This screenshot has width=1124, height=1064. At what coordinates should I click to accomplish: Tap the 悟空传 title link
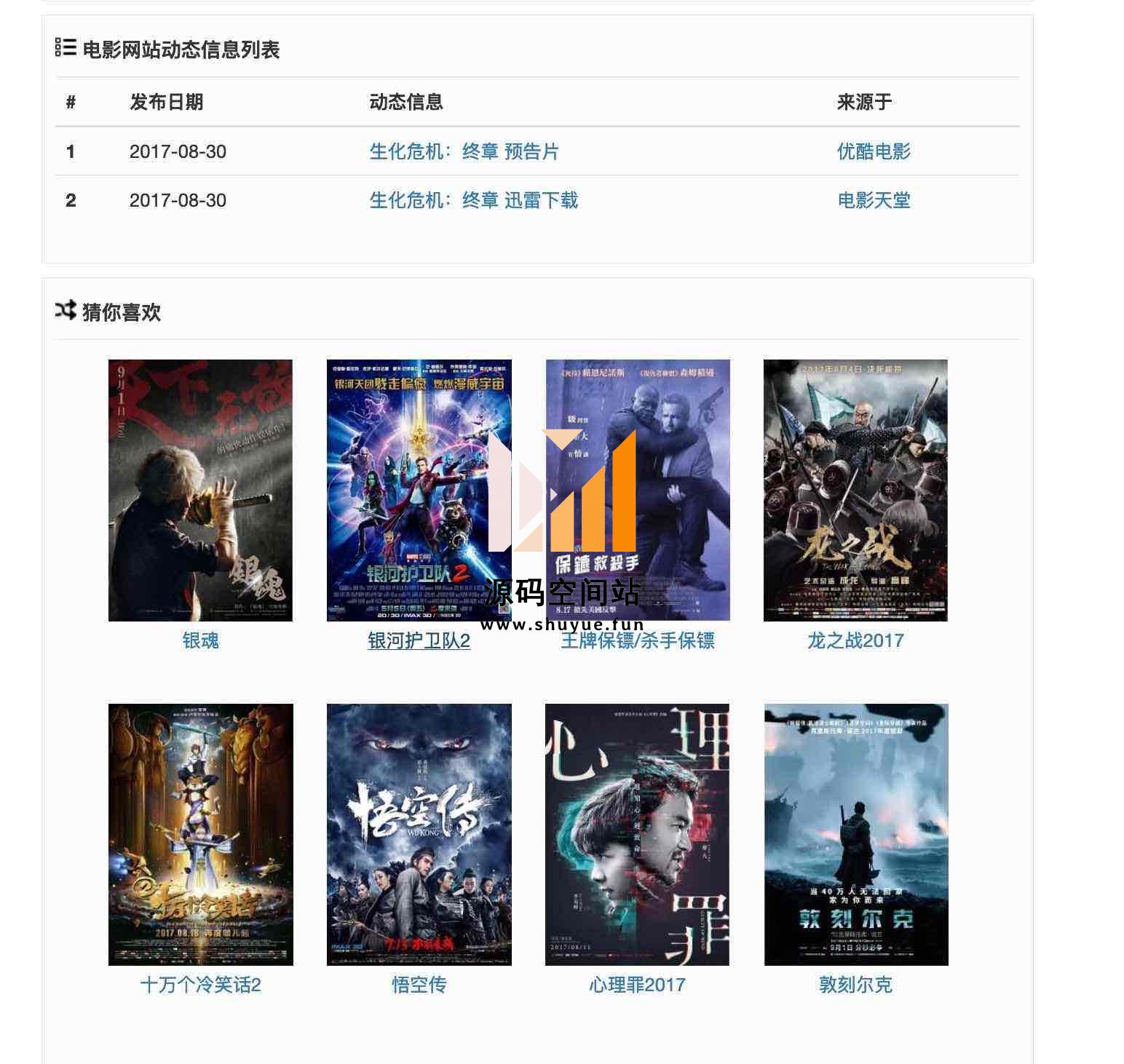(419, 985)
